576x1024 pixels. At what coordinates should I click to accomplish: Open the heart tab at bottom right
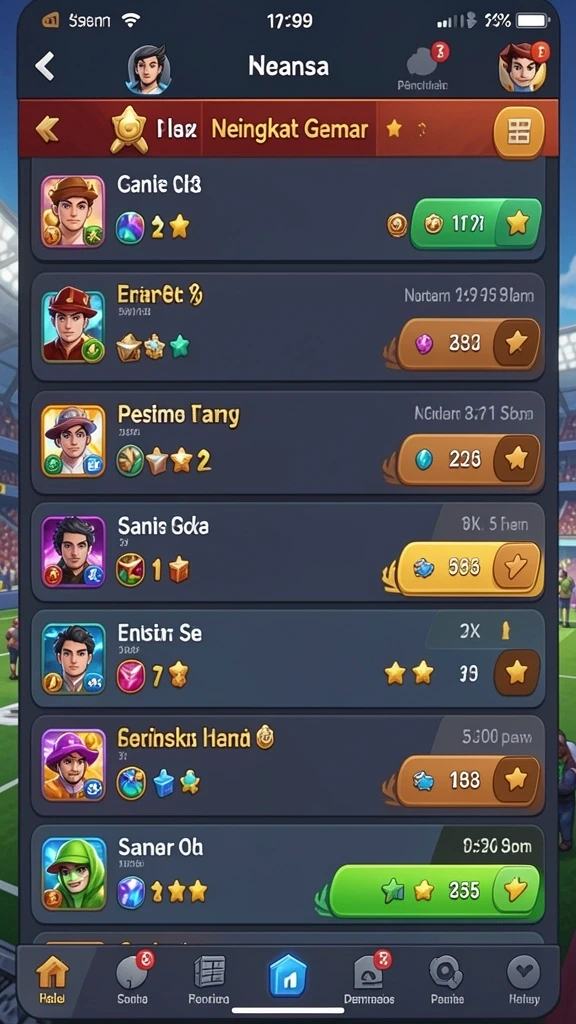point(524,980)
